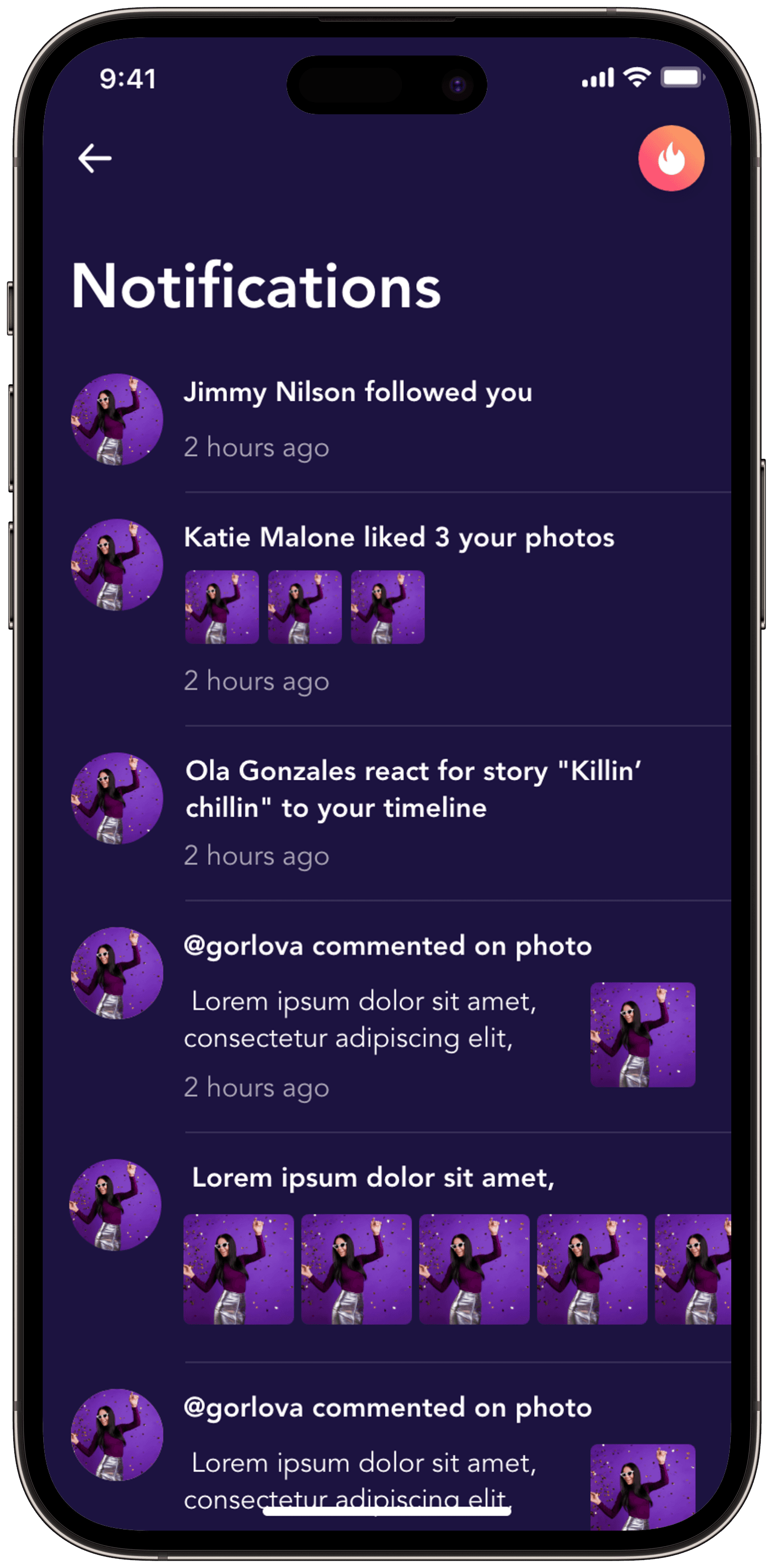Go back using the arrow icon
This screenshot has height=1568, width=774.
pos(94,158)
